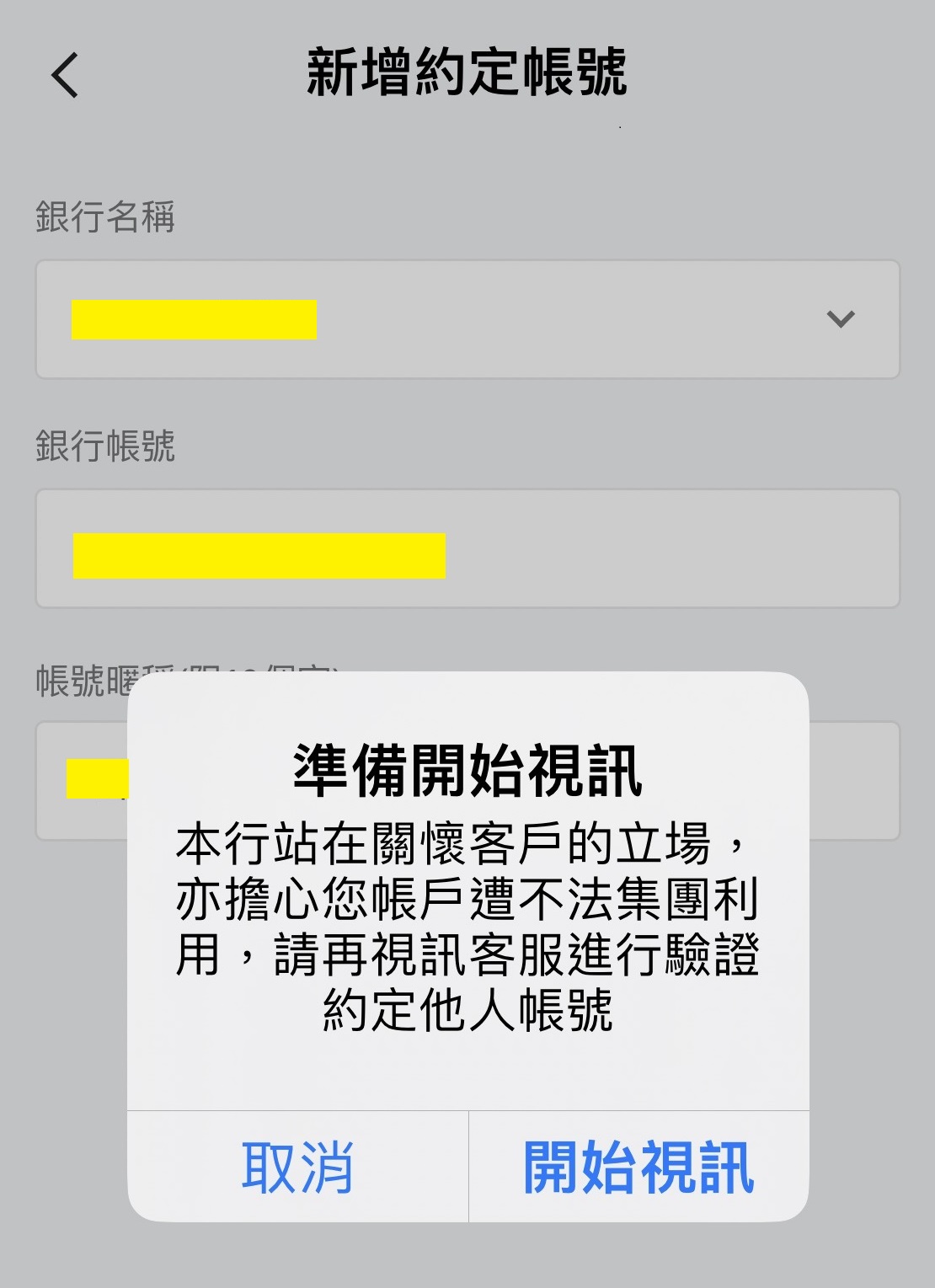Go back using the top-left arrow

pos(65,75)
